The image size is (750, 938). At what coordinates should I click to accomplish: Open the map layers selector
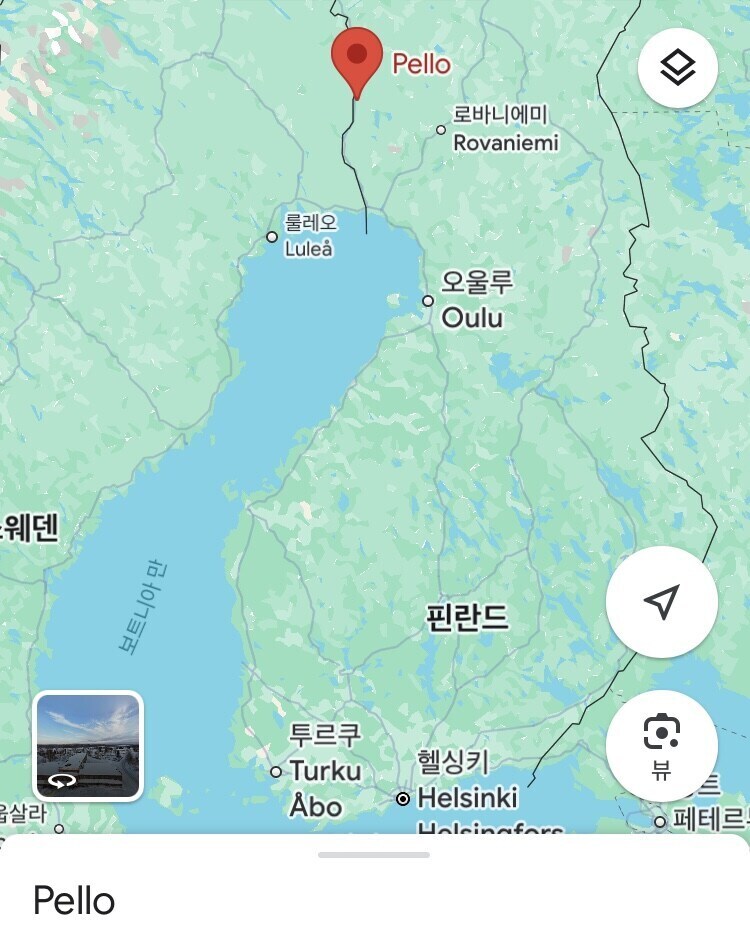tap(678, 68)
